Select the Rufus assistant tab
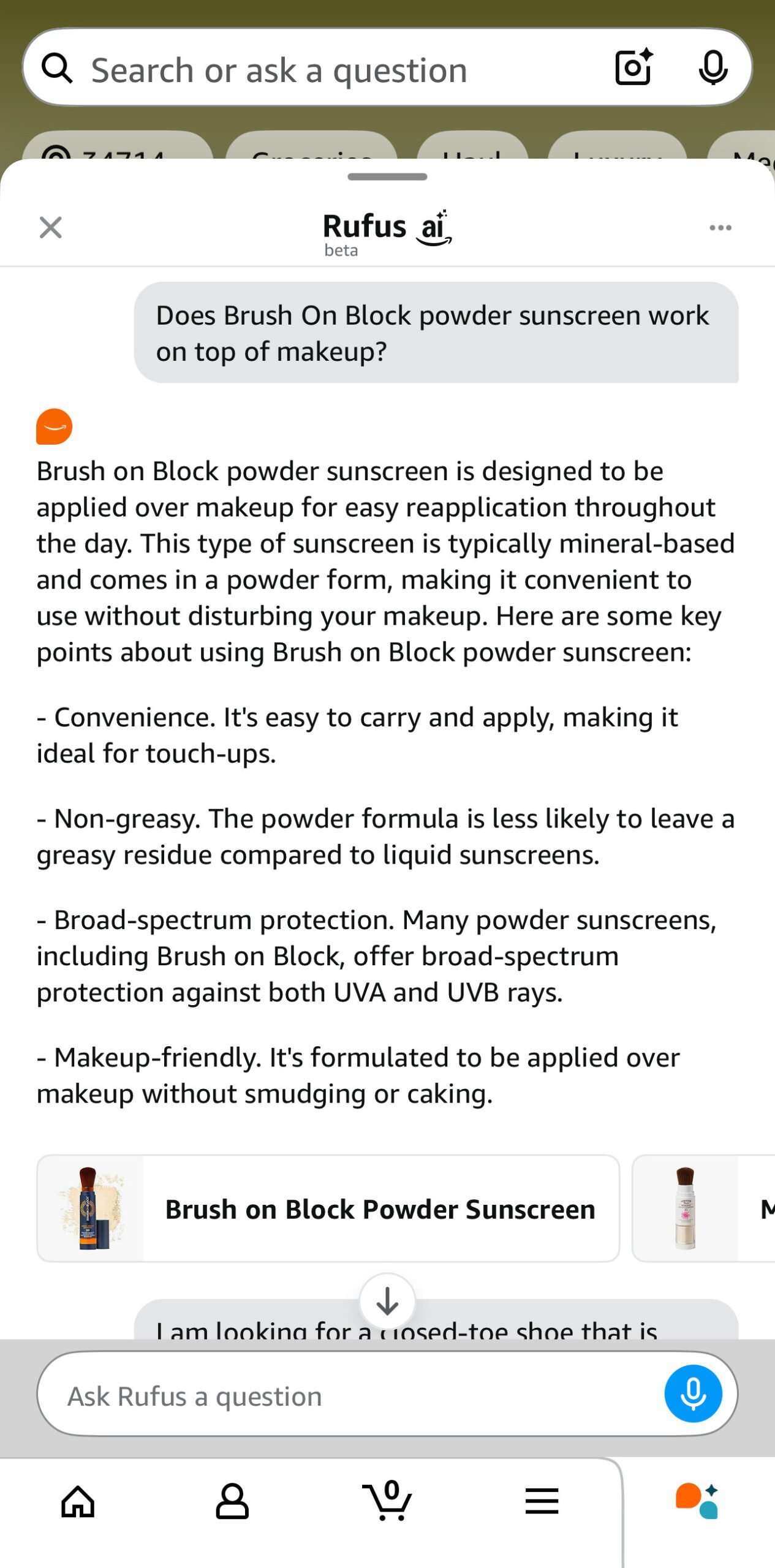Viewport: 775px width, 1568px height. pyautogui.click(x=697, y=1501)
